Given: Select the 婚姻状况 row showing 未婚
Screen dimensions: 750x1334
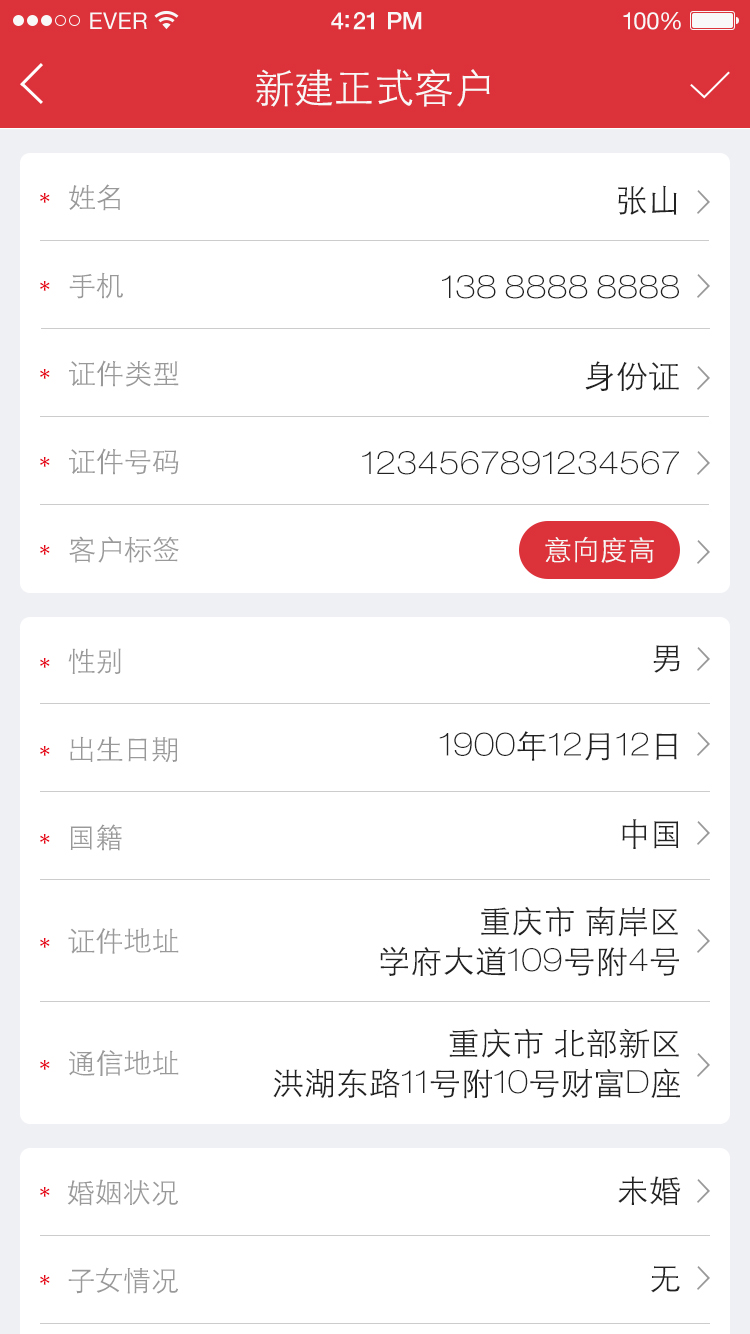Looking at the screenshot, I should coord(375,1192).
